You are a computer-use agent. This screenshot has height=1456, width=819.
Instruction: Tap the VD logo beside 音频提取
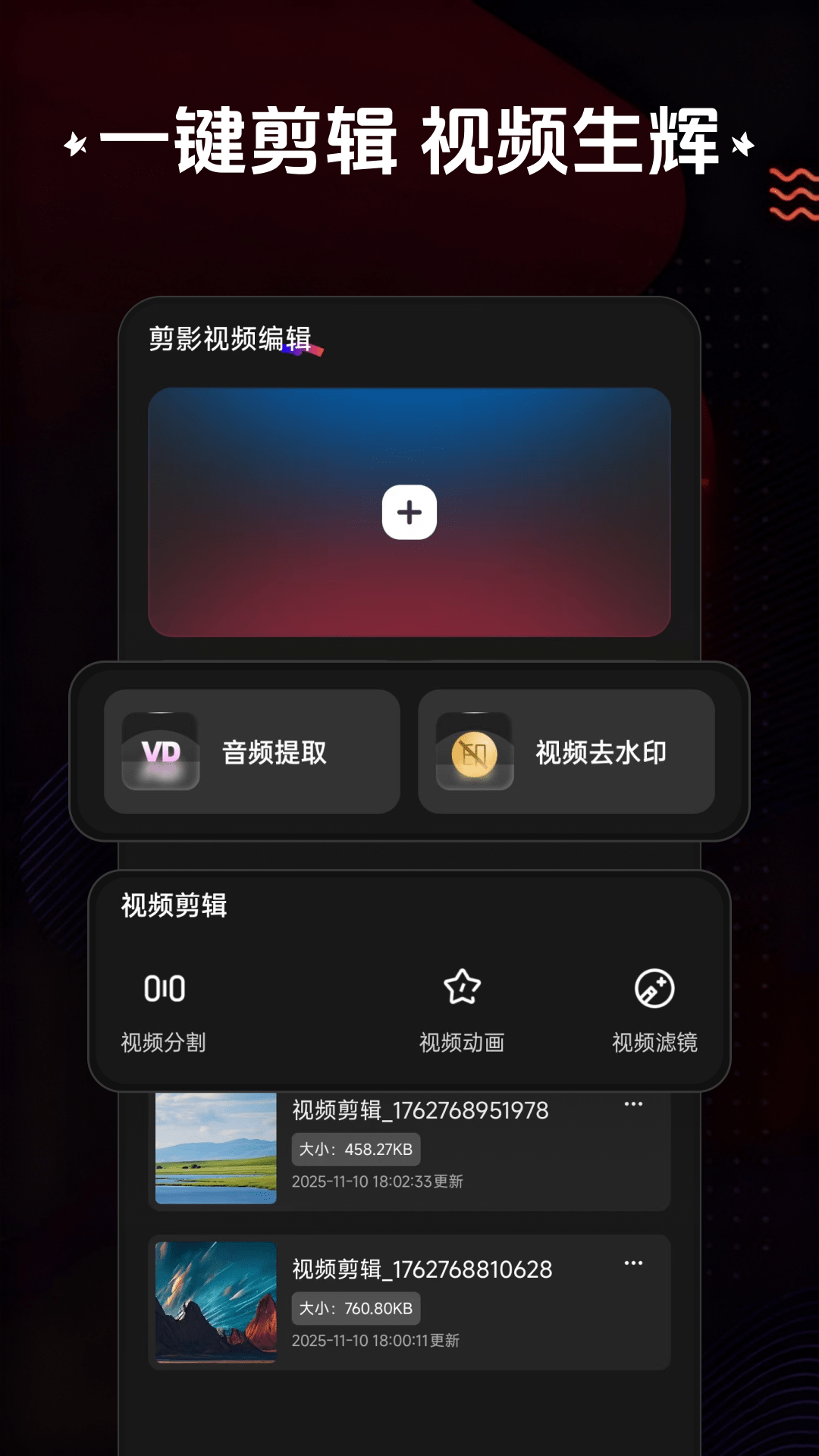[x=158, y=751]
